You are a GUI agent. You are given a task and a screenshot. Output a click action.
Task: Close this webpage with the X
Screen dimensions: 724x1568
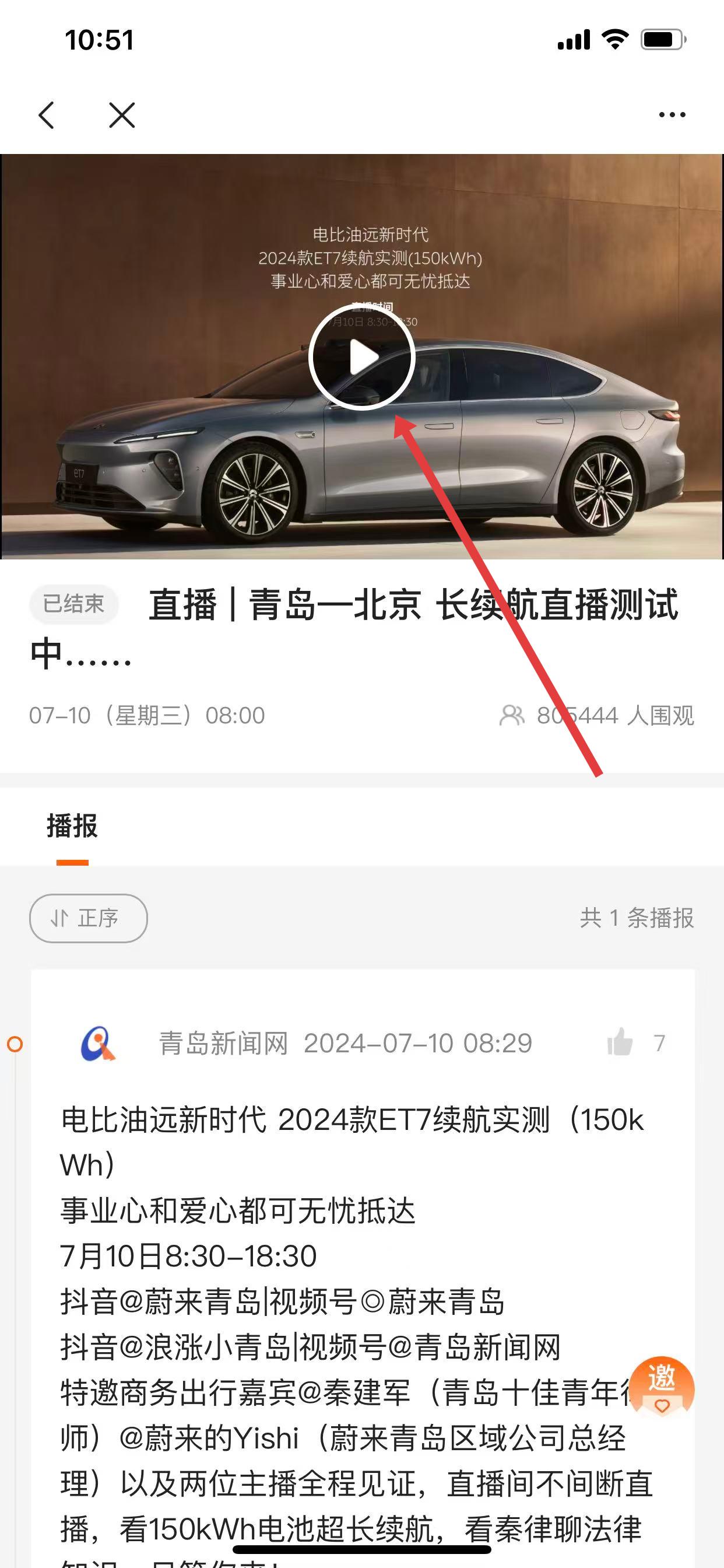[122, 115]
